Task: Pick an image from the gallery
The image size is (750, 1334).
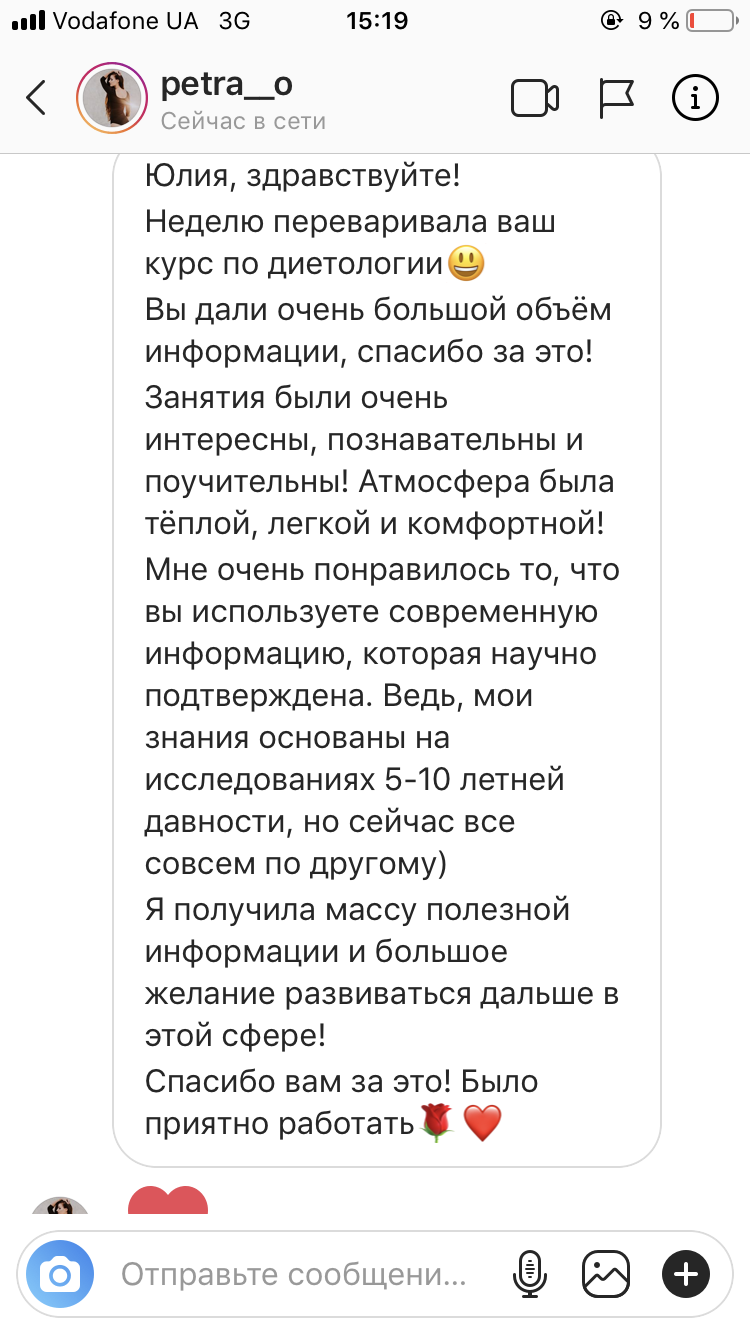Action: pyautogui.click(x=607, y=1274)
